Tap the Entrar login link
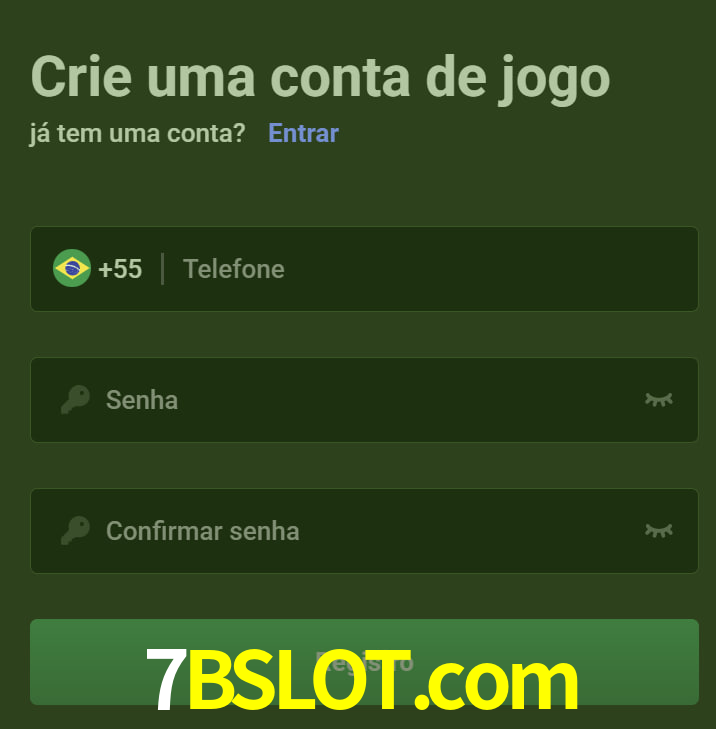 pyautogui.click(x=303, y=133)
